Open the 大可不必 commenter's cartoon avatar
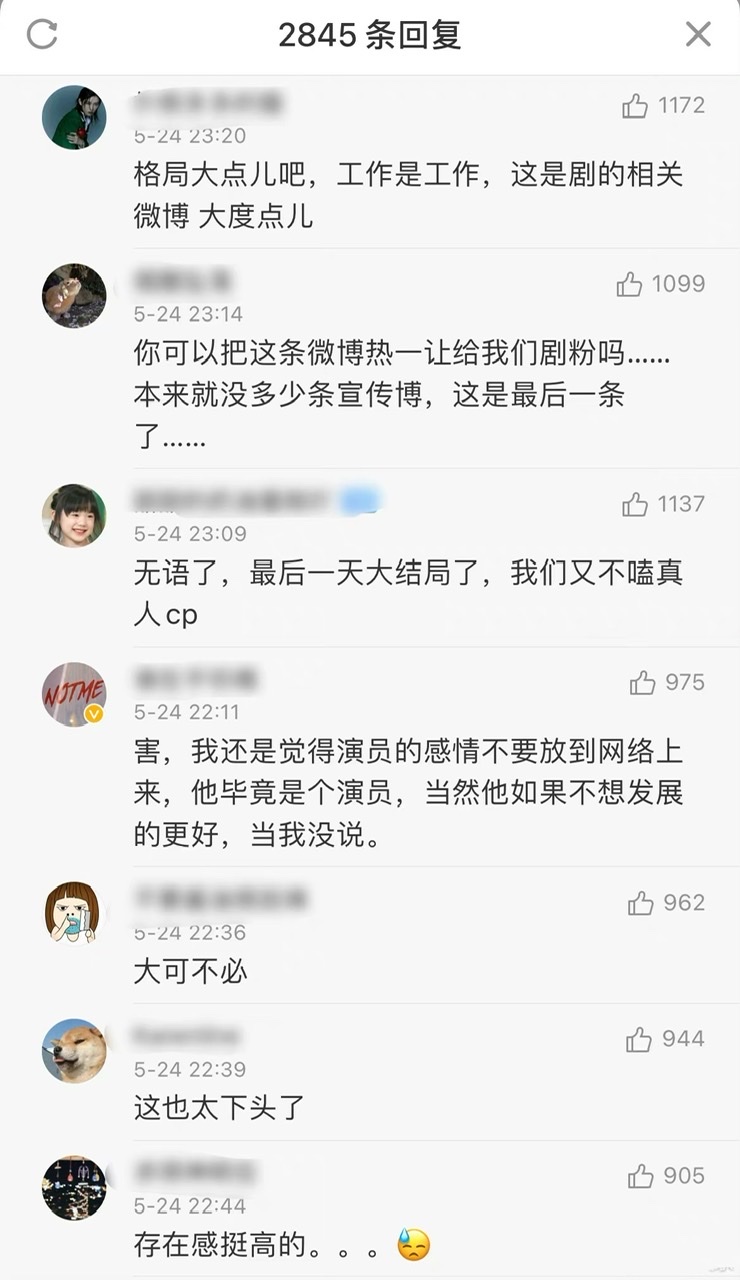The image size is (740, 1280). click(74, 912)
